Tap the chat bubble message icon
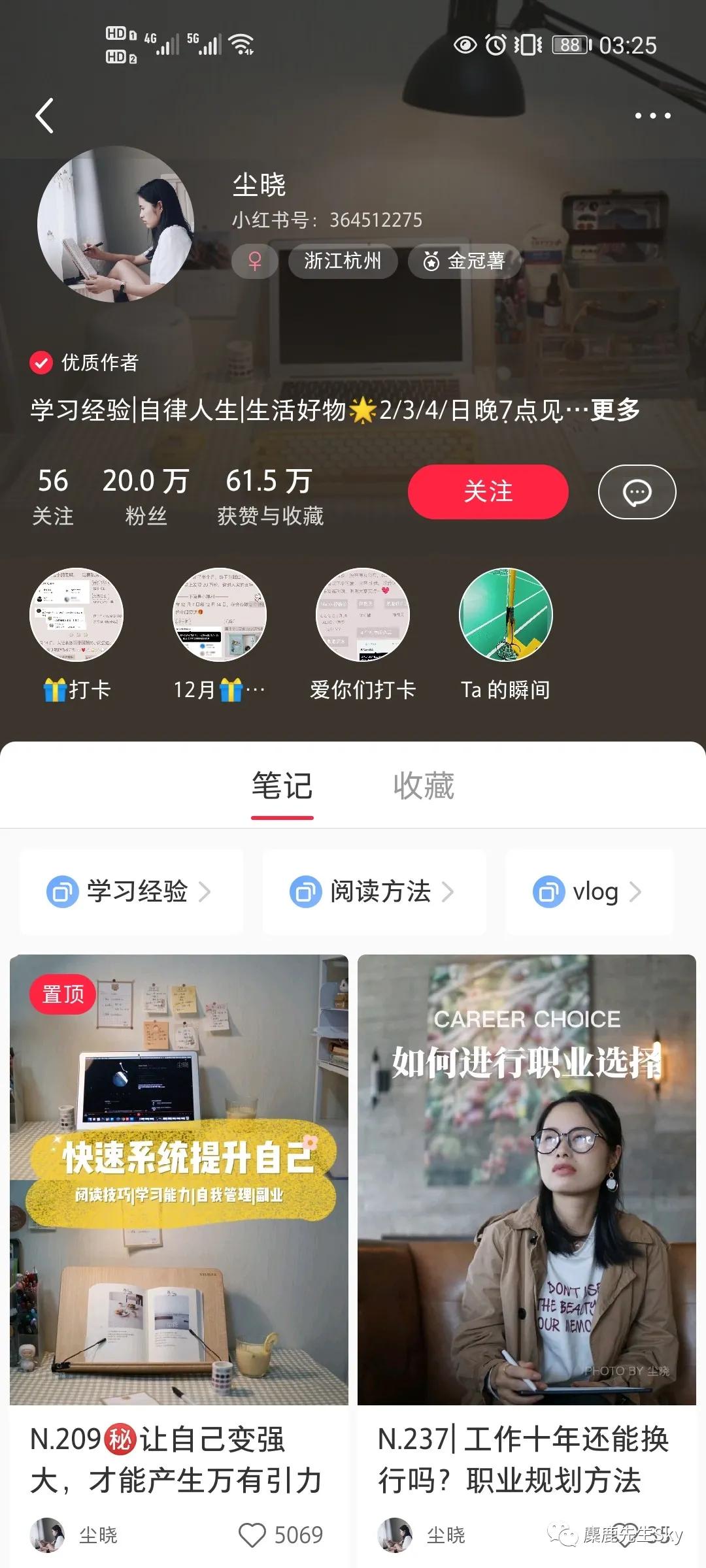The width and height of the screenshot is (706, 1568). pos(637,492)
